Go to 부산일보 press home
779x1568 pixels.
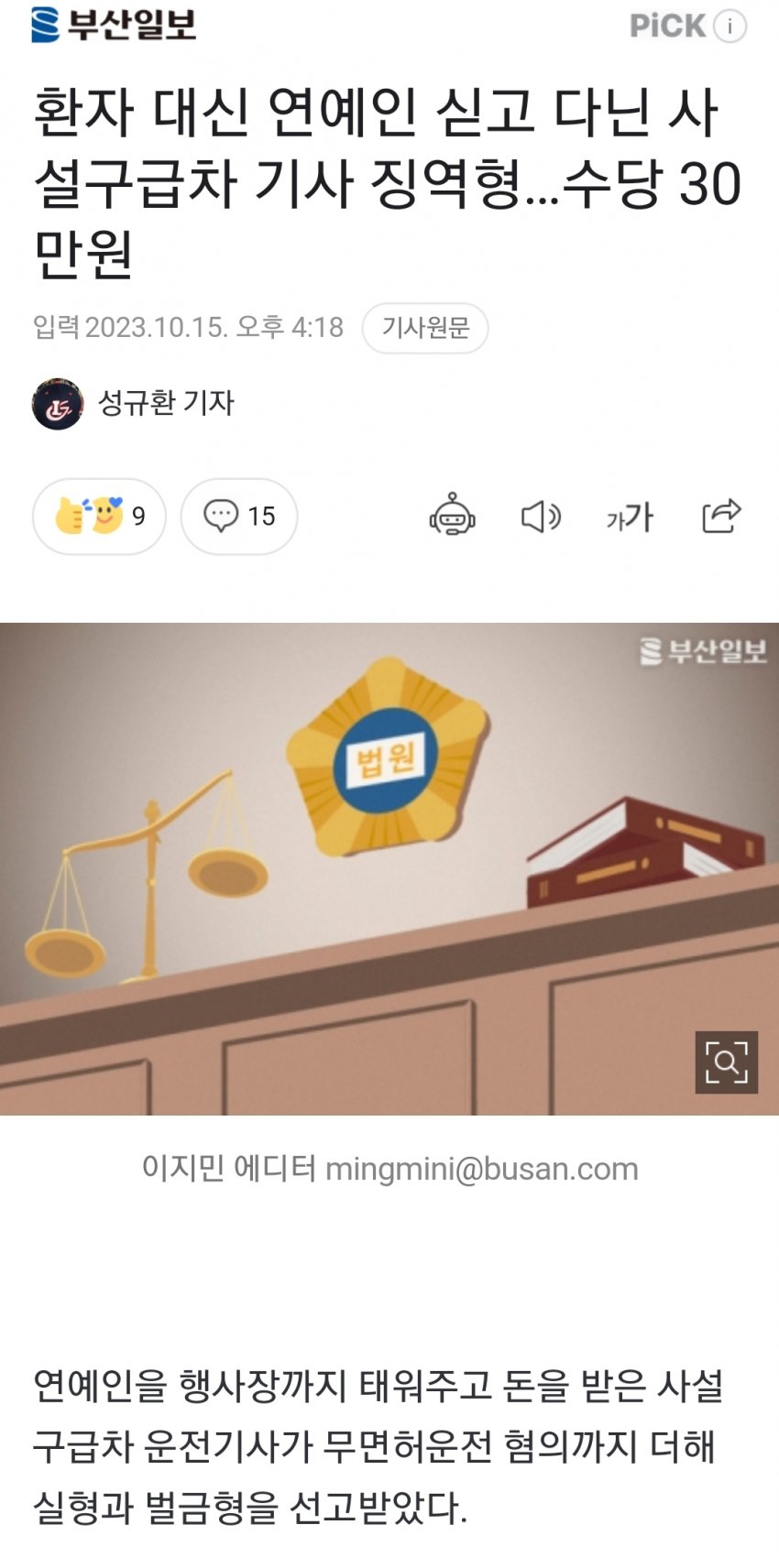tap(115, 25)
